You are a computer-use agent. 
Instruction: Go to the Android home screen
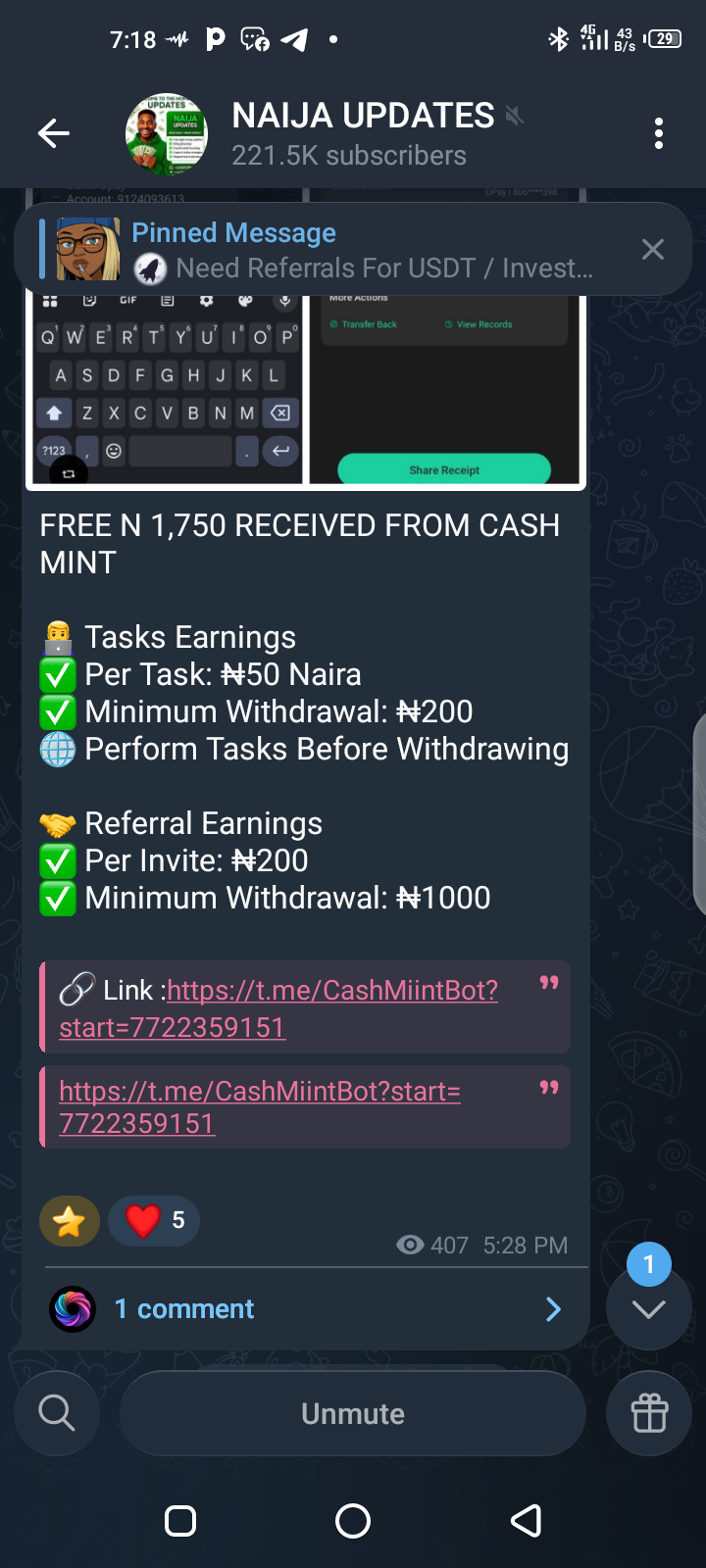click(353, 1521)
